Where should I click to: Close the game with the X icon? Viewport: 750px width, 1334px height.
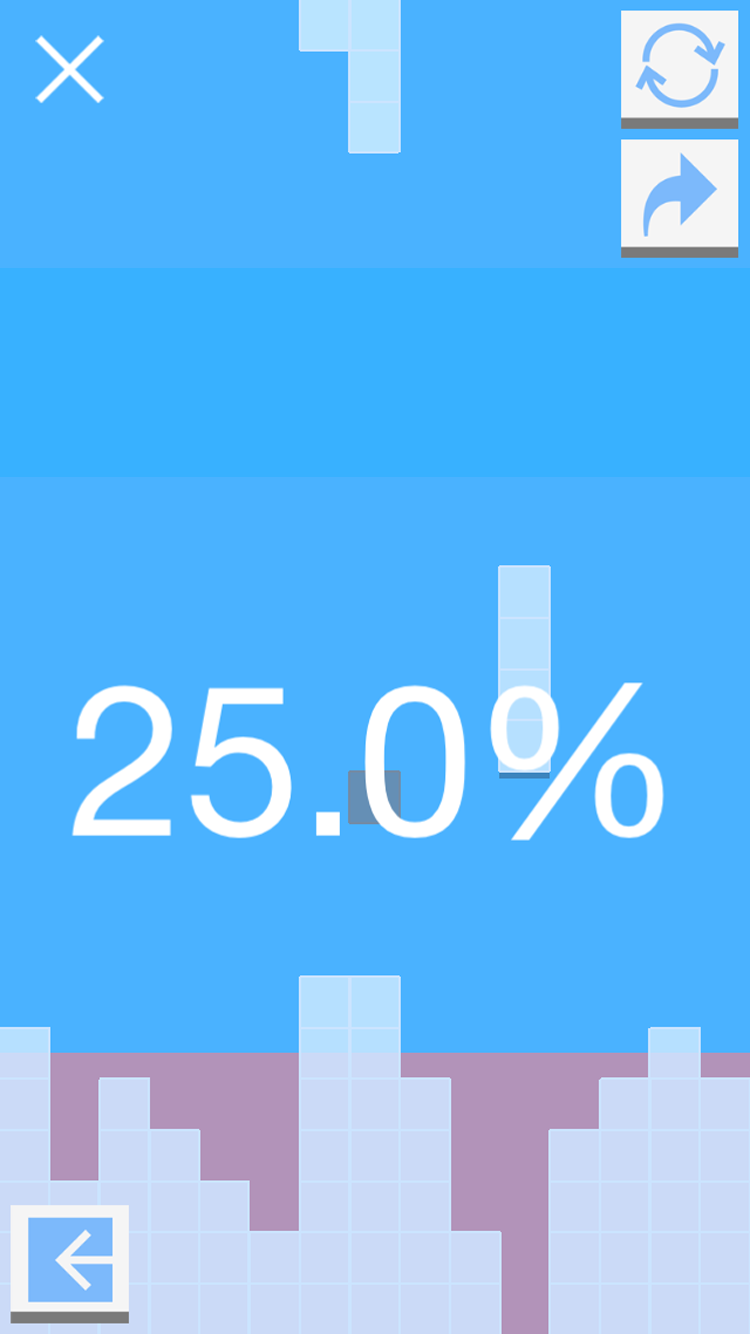coord(70,69)
